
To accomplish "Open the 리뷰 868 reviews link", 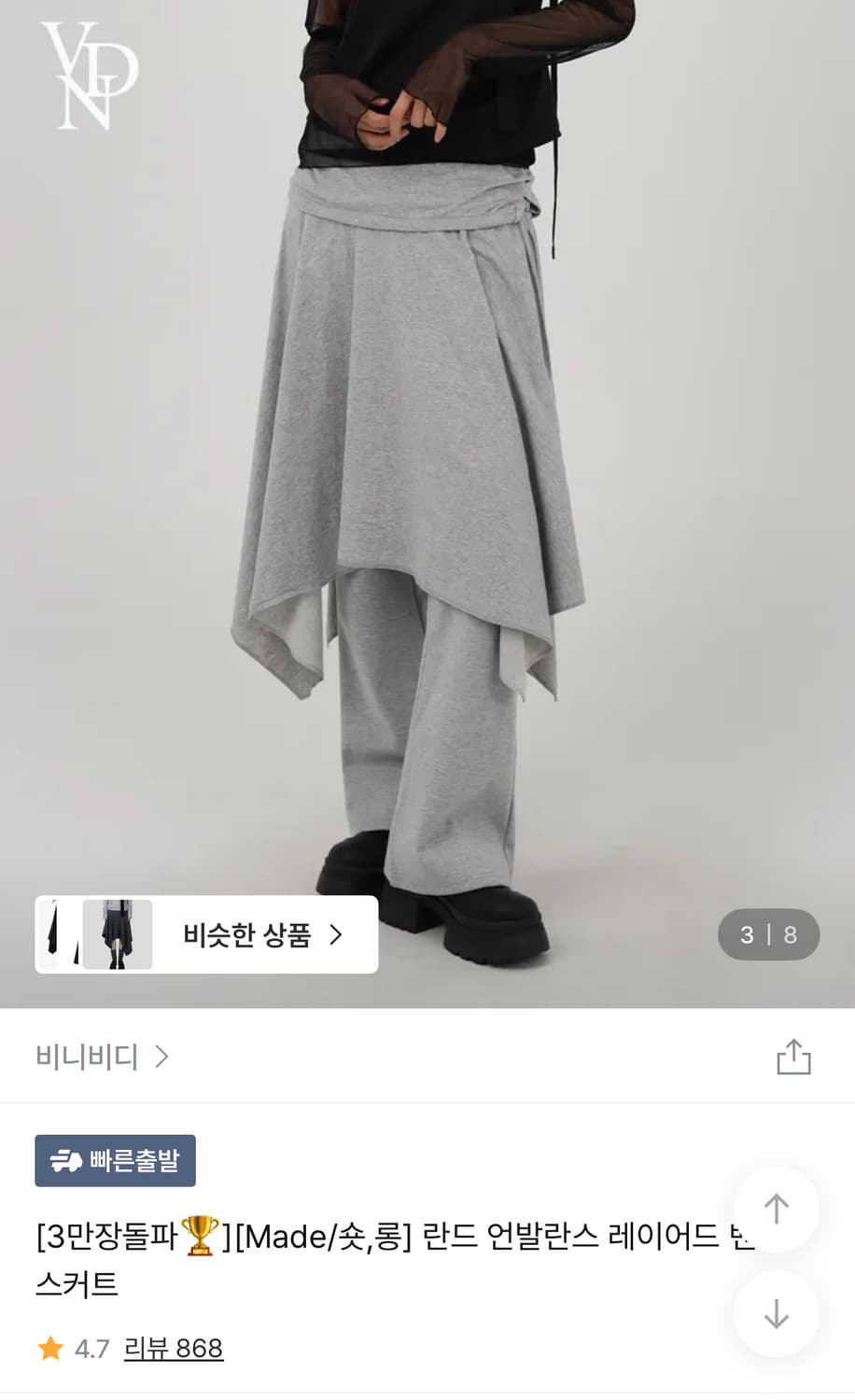I will click(174, 1349).
